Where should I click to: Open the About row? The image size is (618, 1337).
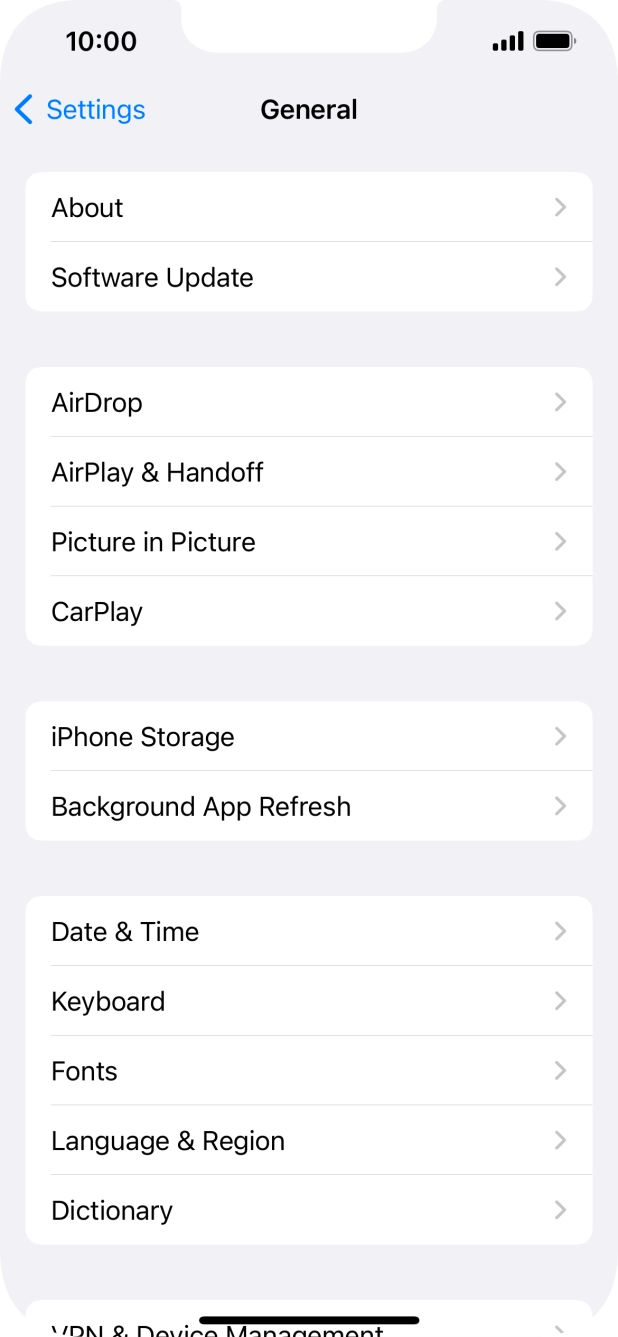coord(309,207)
